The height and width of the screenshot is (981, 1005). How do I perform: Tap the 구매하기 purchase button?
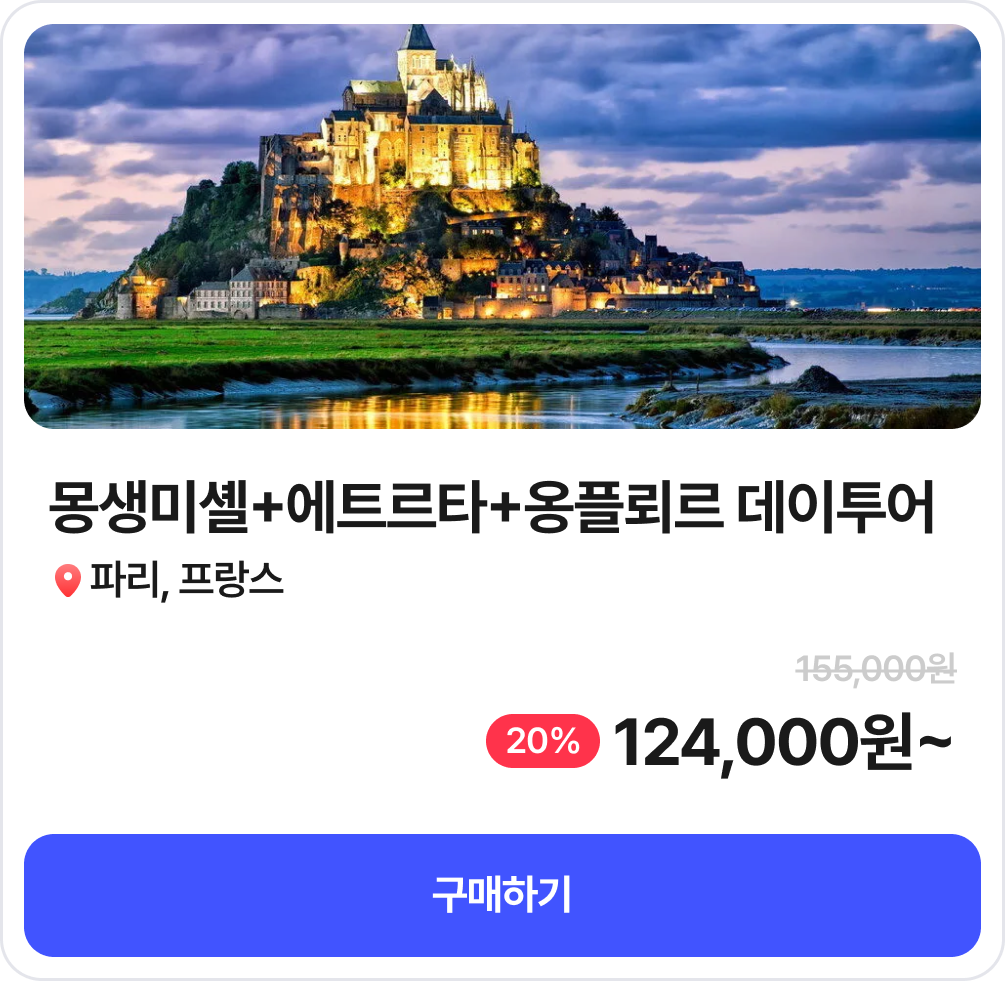coord(502,895)
